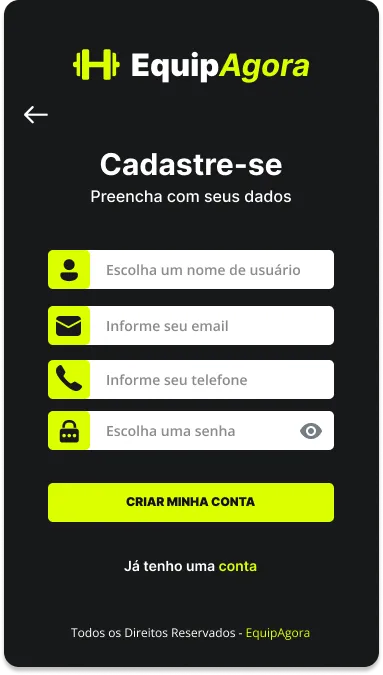Go back with the arrow icon
Screen dimensions: 383x675
36,115
